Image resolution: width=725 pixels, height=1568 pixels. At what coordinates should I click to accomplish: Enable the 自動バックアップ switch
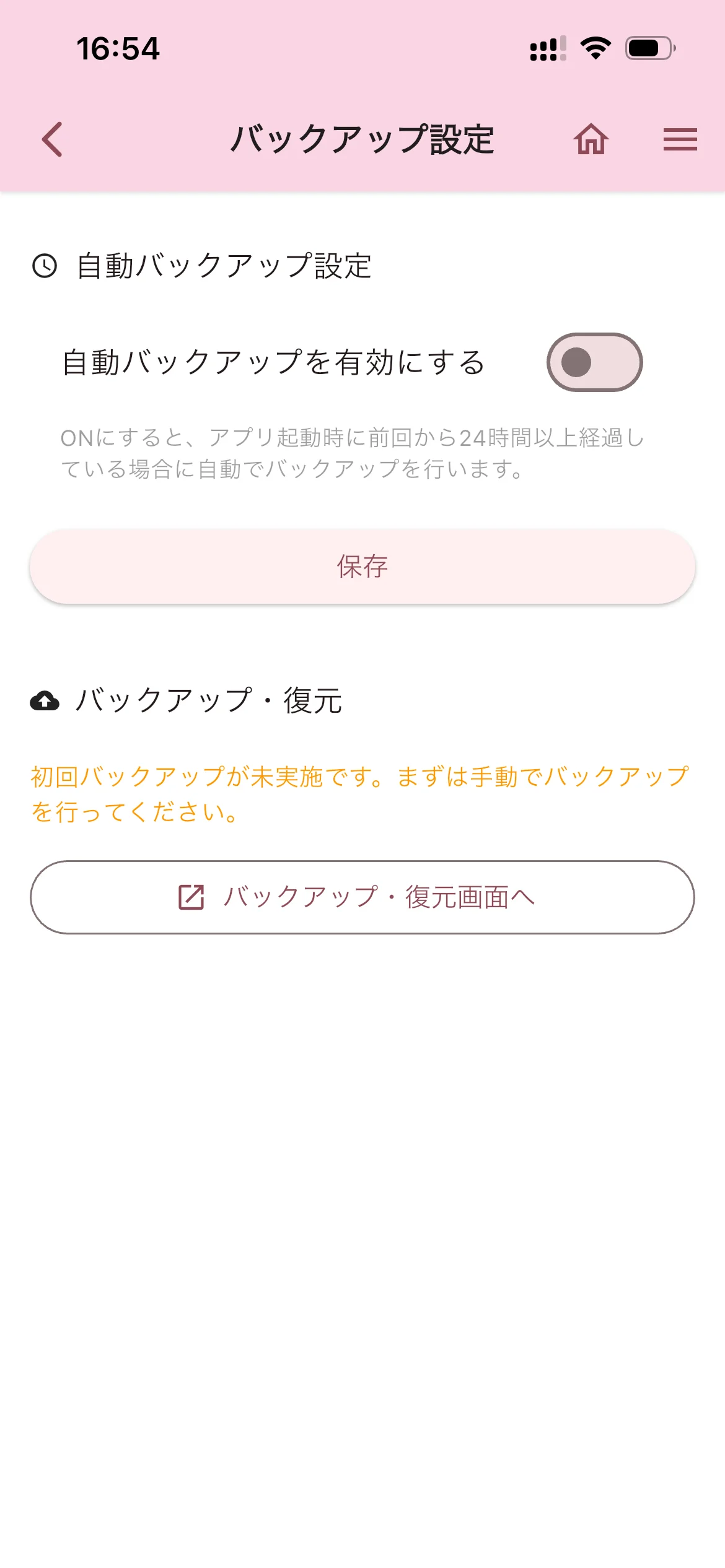(x=594, y=362)
